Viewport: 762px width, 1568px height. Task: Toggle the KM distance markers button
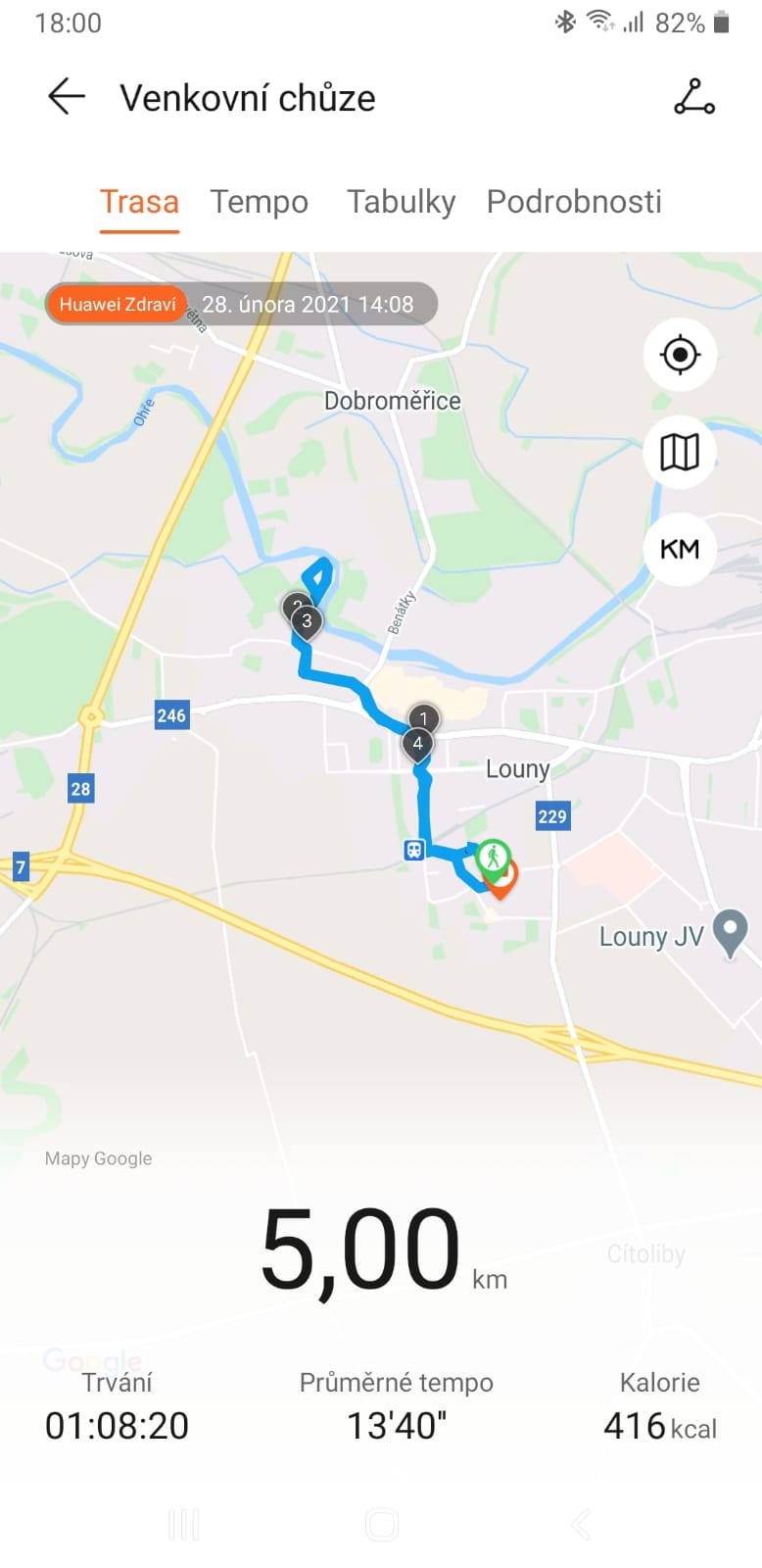680,549
